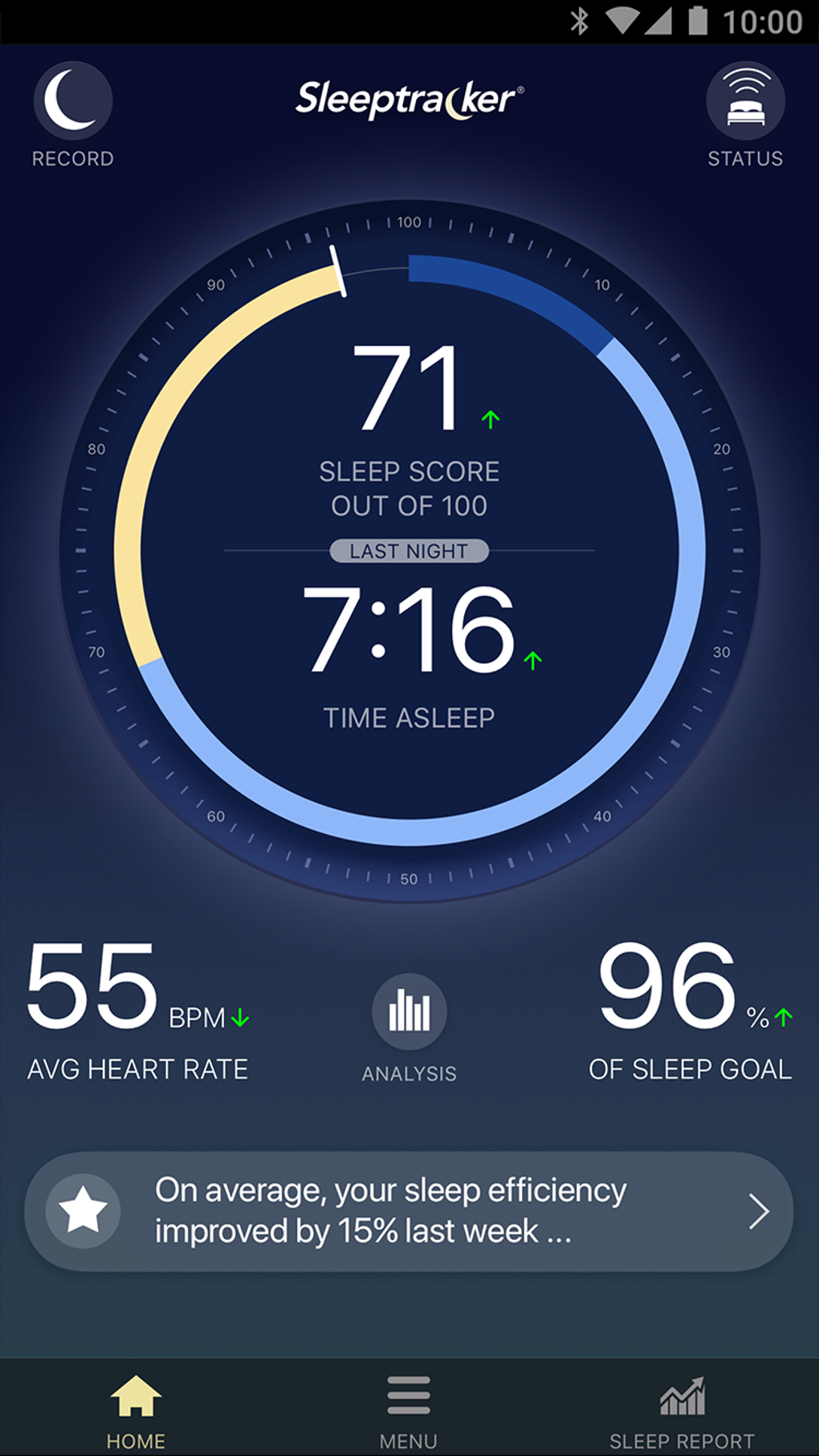Screen dimensions: 819x1456
Task: Tap the green up arrow near sleep goal percent
Action: 782,1015
